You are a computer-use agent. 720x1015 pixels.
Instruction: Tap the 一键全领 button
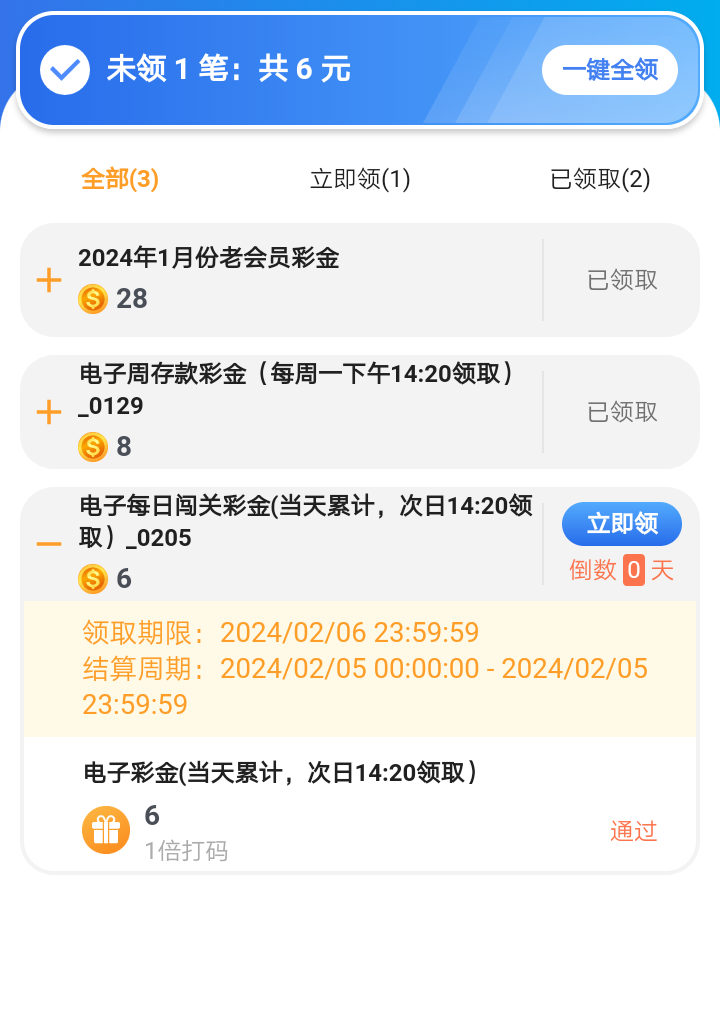click(609, 70)
